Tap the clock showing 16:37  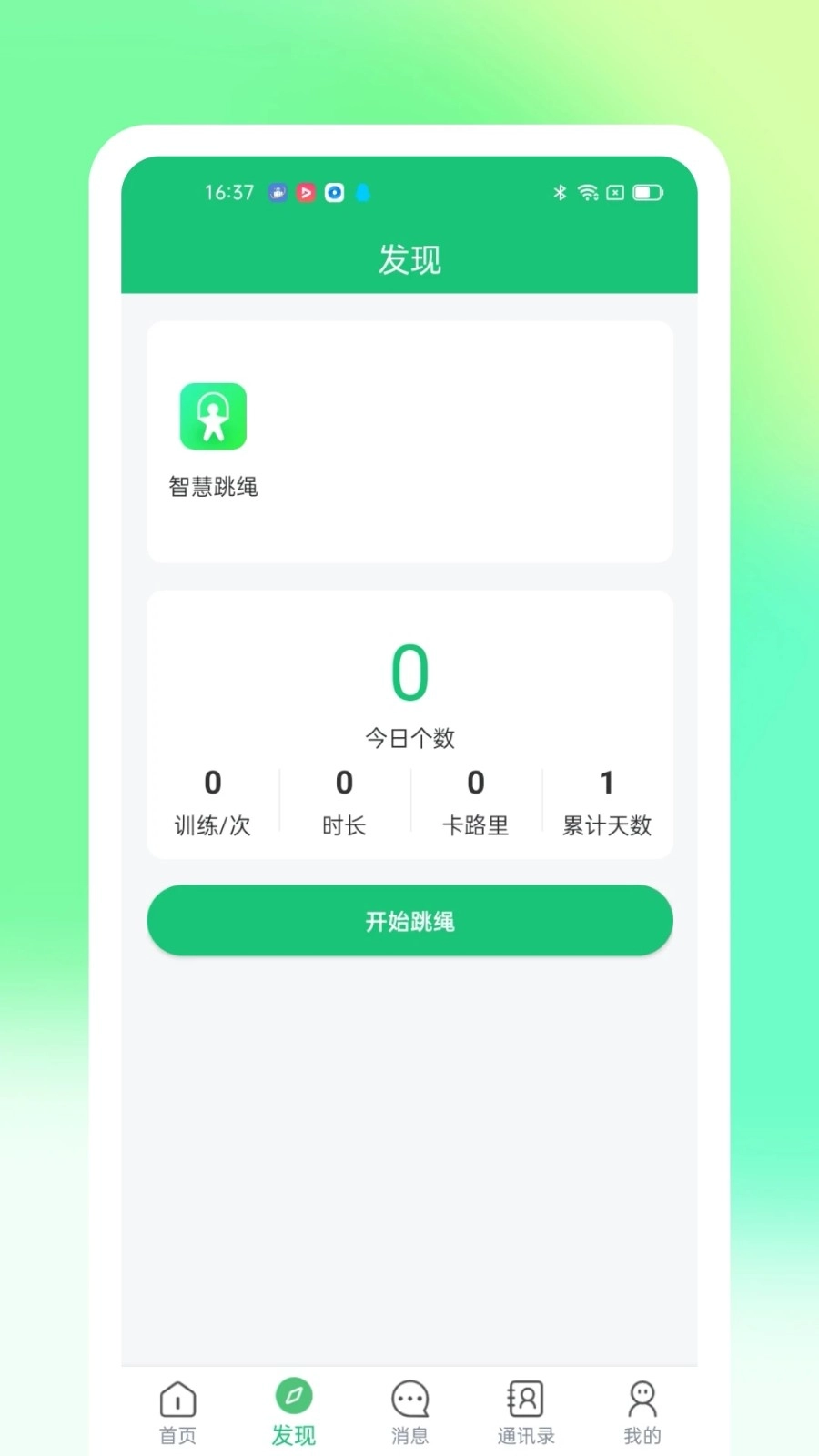click(x=227, y=193)
